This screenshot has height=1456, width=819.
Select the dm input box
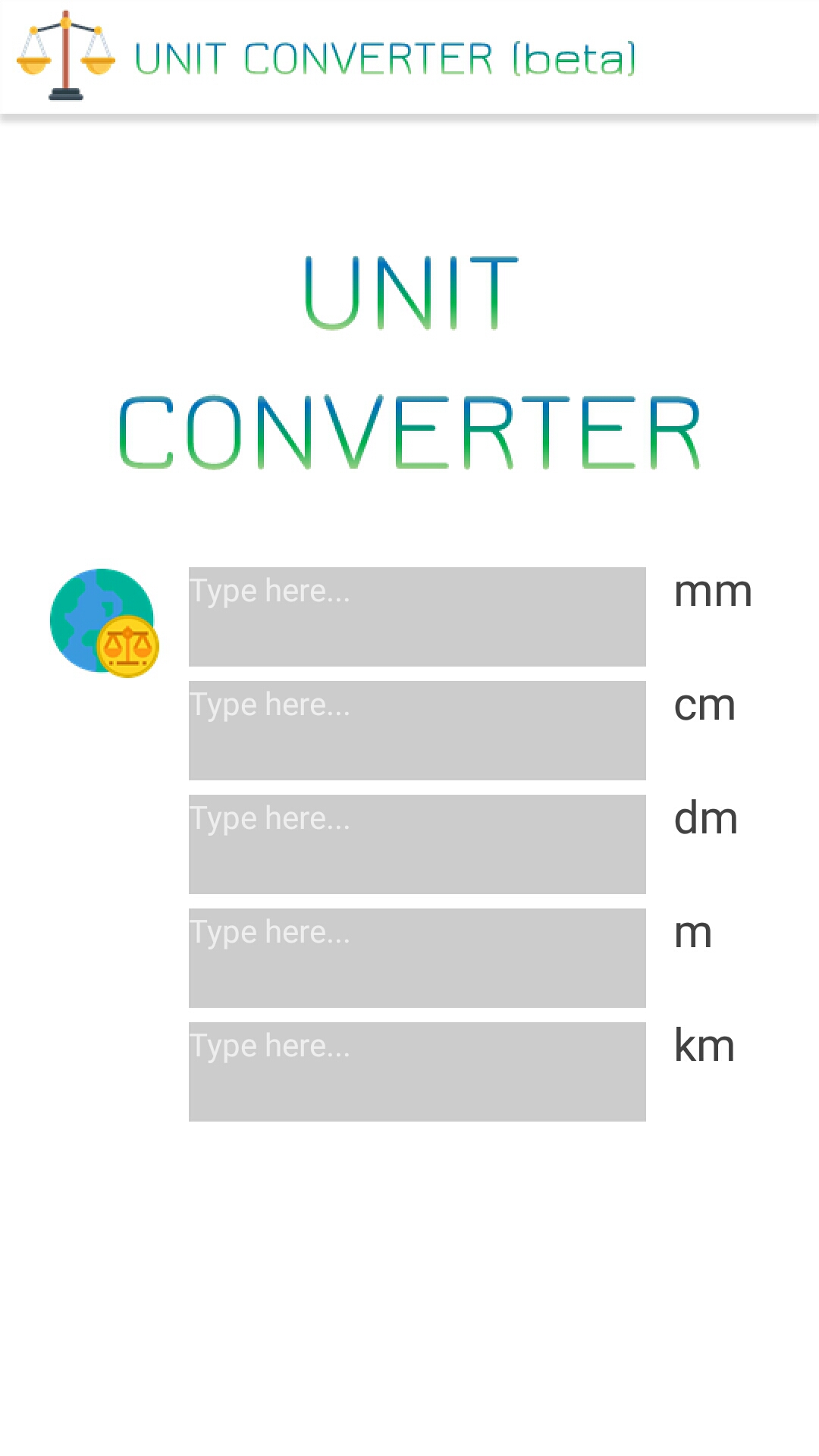point(417,844)
